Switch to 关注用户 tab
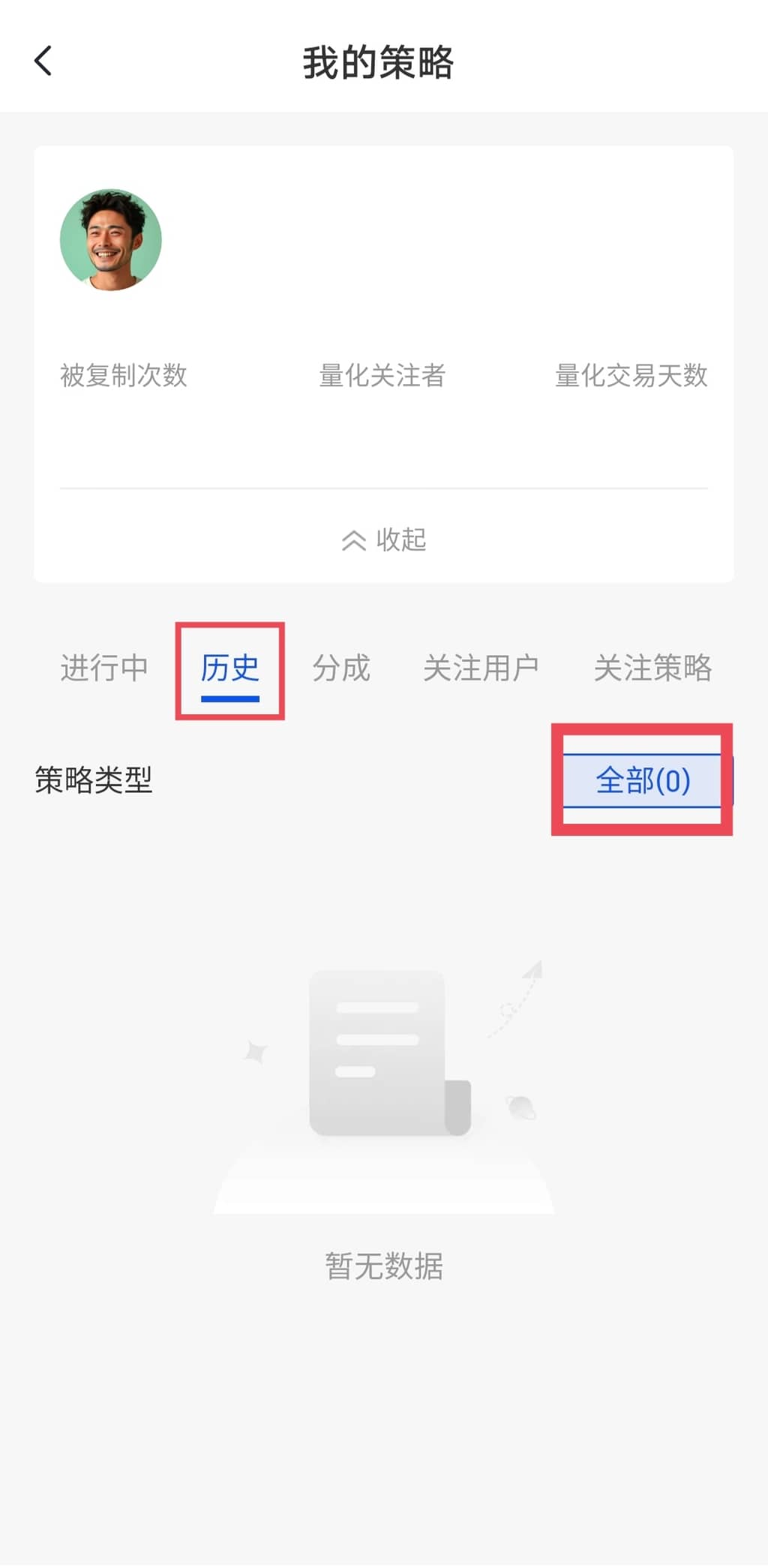Viewport: 768px width, 1568px height. 481,668
